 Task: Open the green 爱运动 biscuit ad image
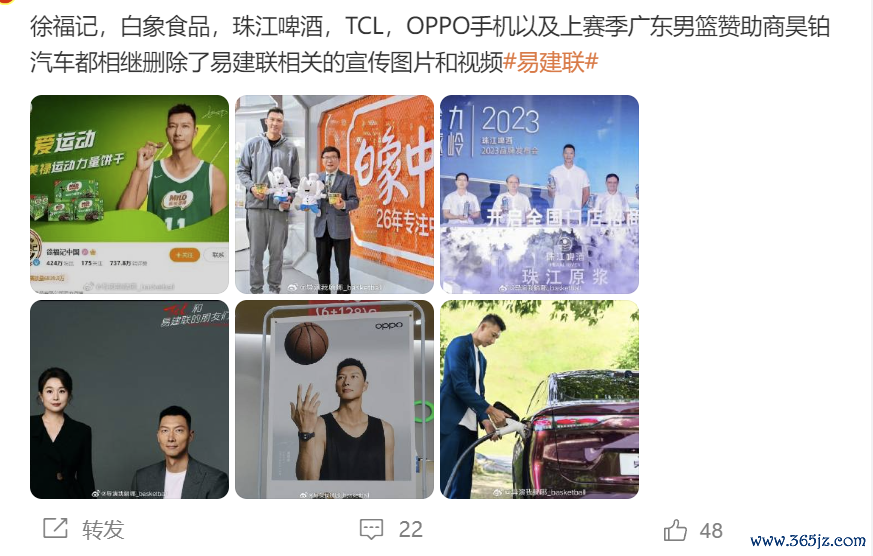tap(129, 194)
